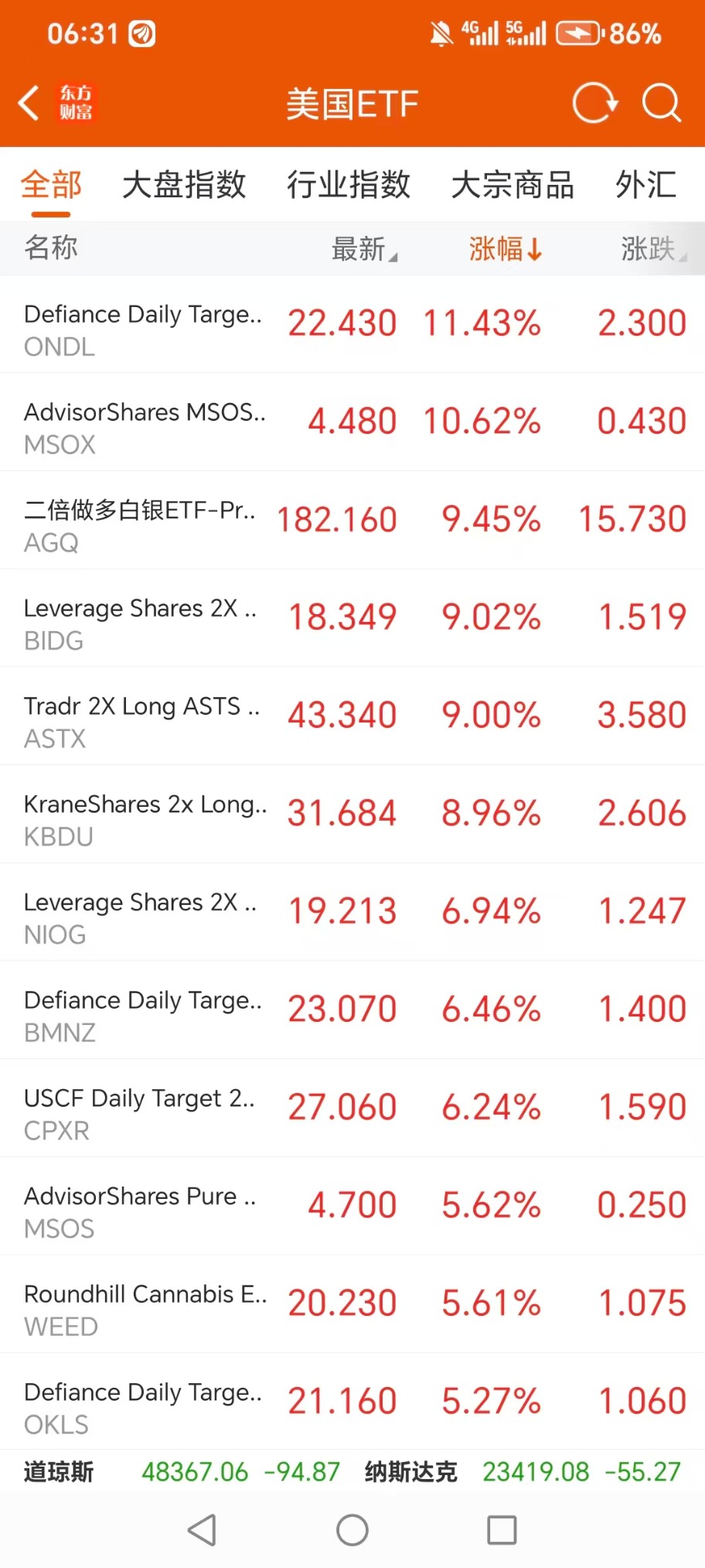
Task: Refresh the US ETF quotes
Action: pyautogui.click(x=594, y=103)
